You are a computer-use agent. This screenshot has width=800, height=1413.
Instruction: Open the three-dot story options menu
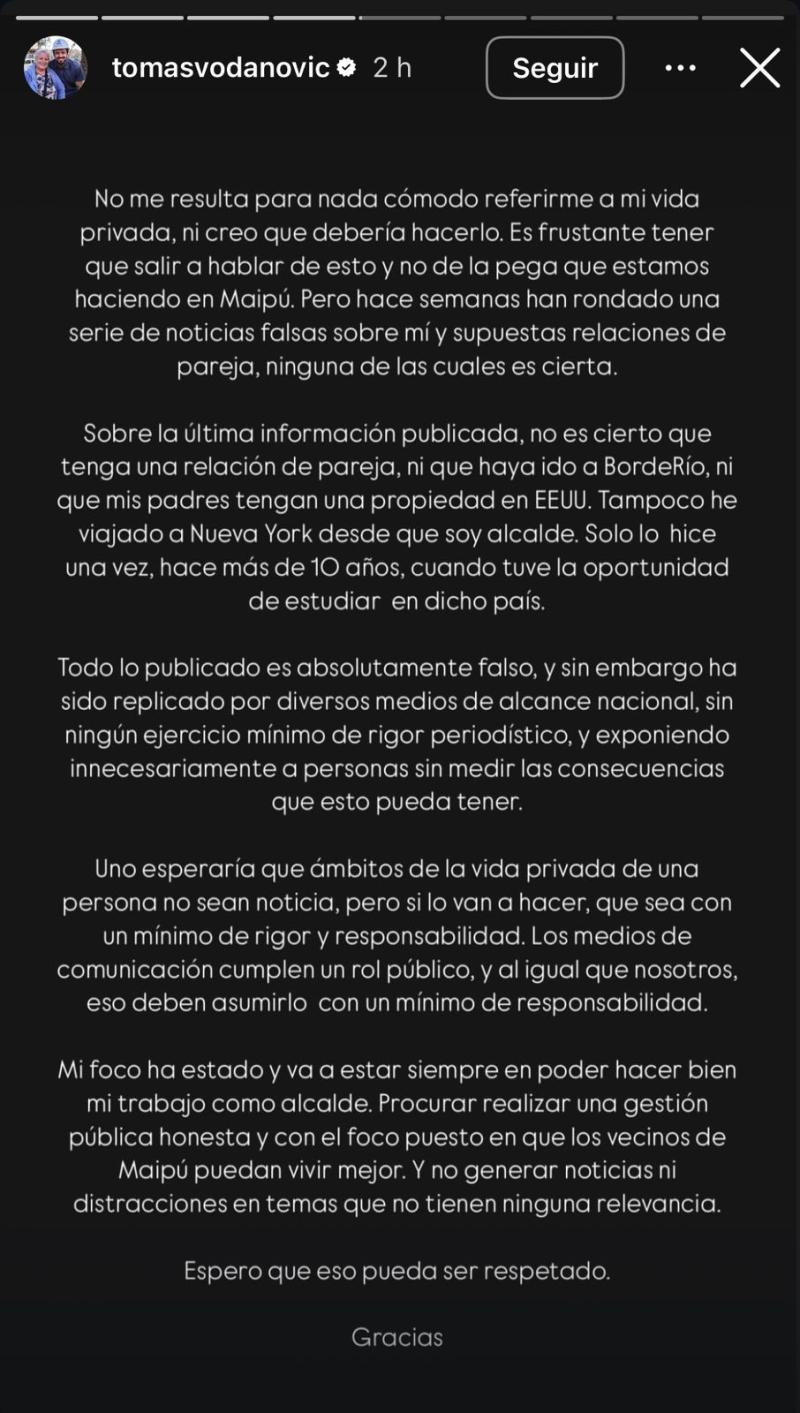[680, 68]
